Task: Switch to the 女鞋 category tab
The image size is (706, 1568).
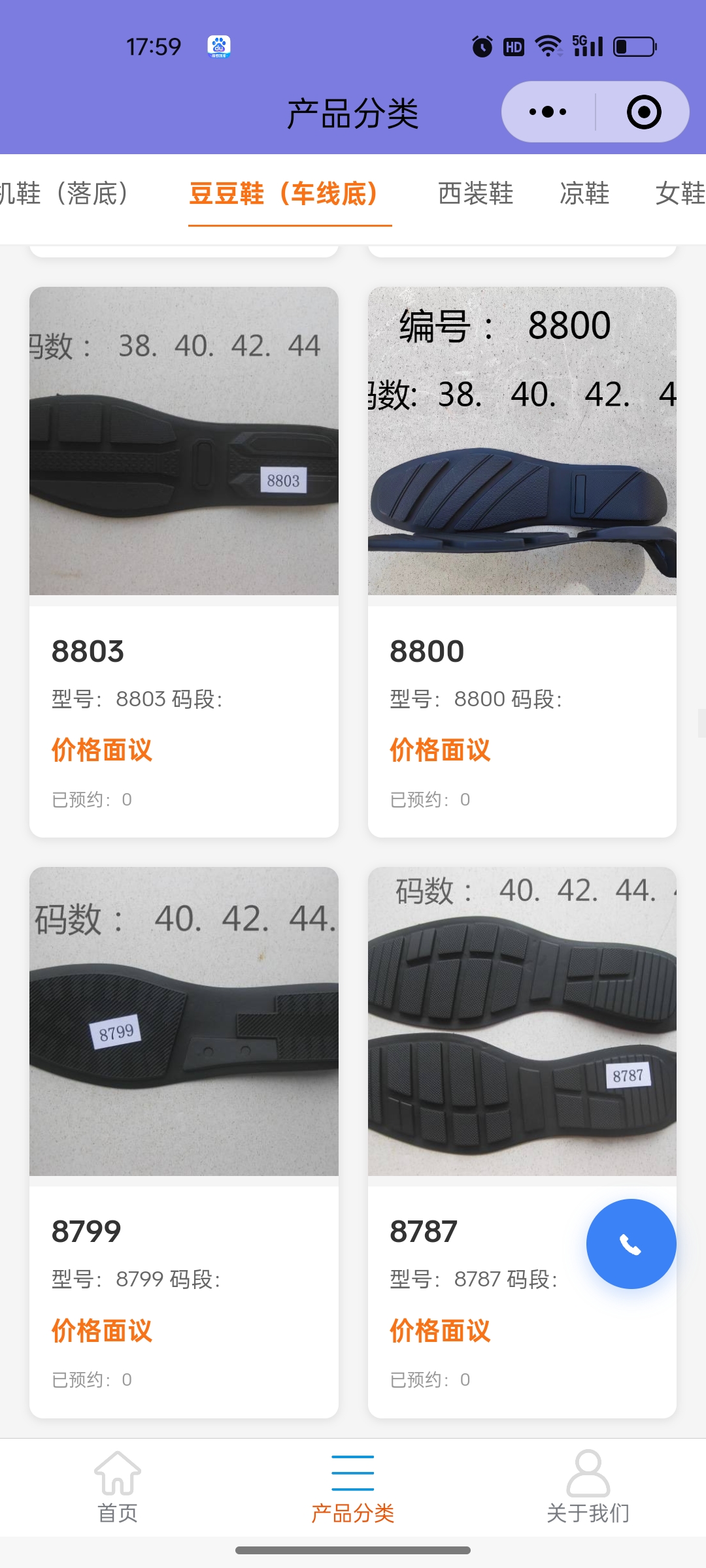Action: (x=680, y=193)
